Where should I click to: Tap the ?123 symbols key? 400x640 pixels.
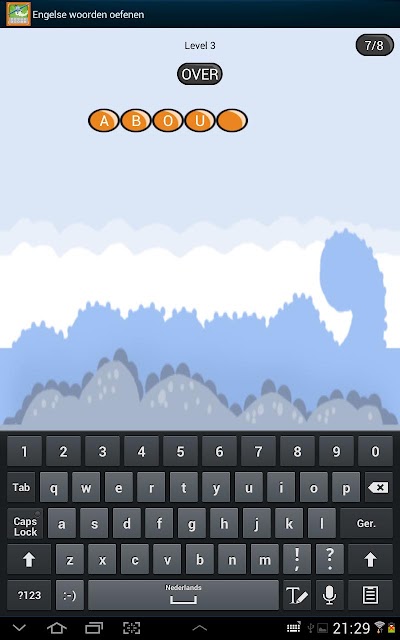29,595
